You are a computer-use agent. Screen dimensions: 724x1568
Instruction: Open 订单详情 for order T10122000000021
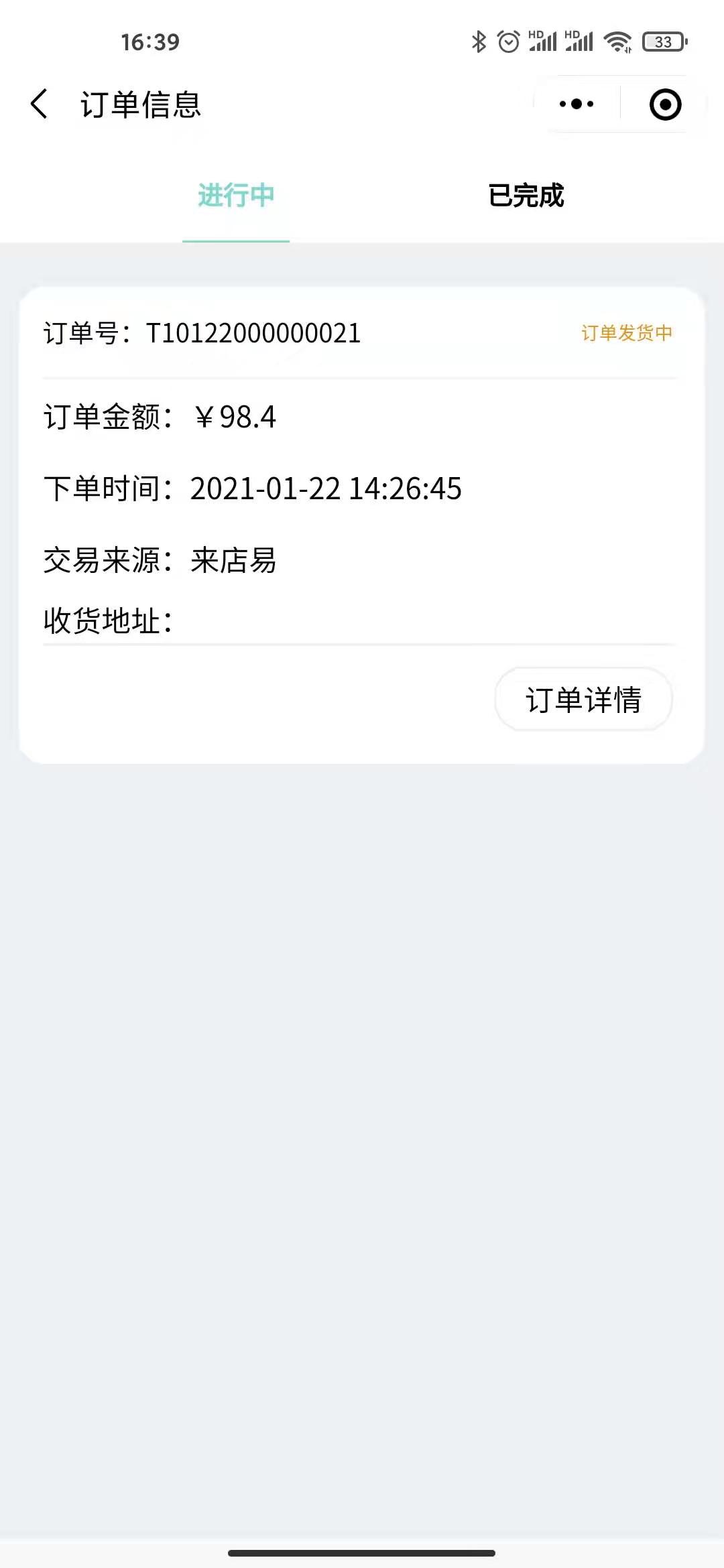click(583, 700)
